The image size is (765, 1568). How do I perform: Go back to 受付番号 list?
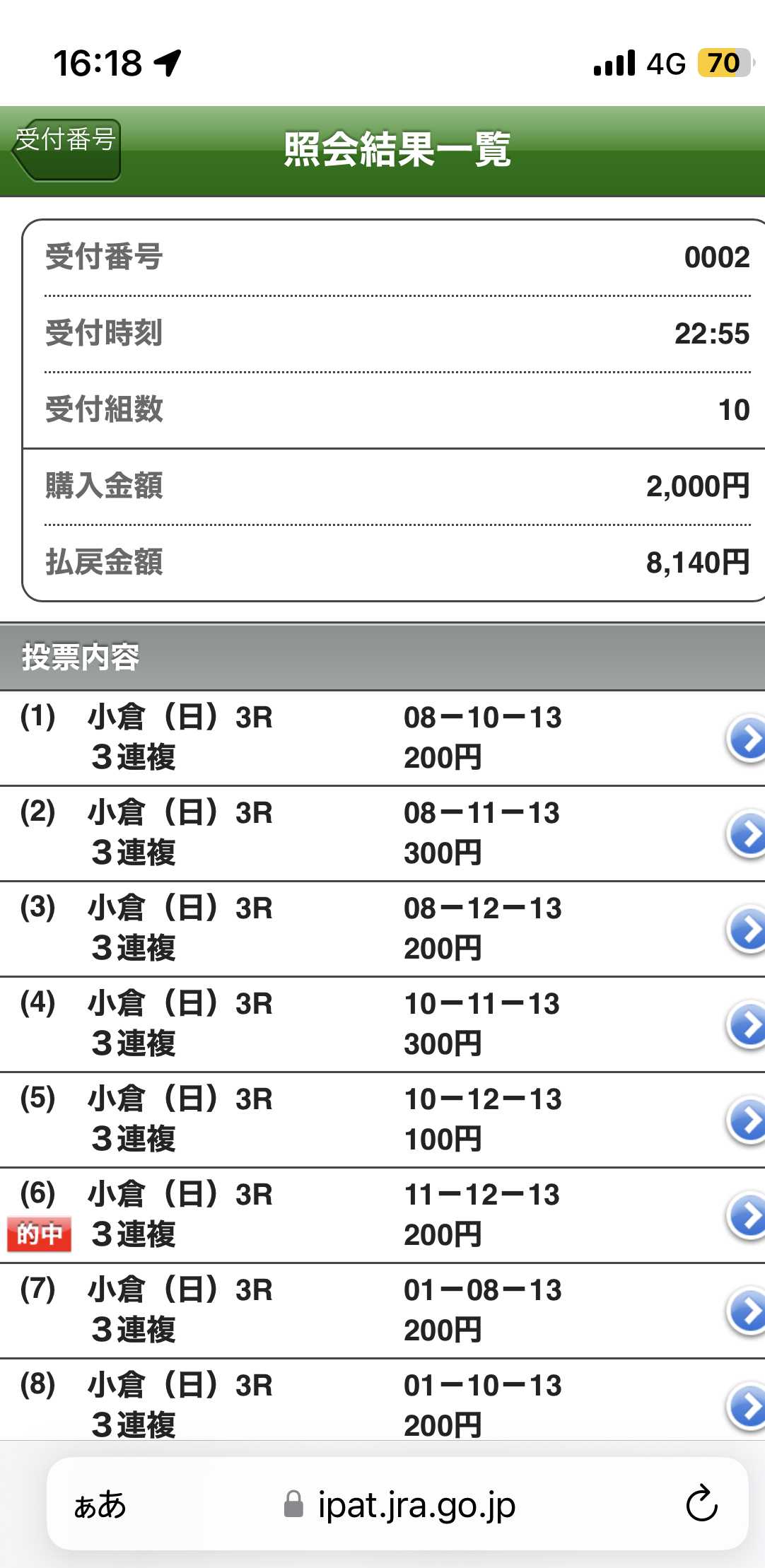[67, 149]
